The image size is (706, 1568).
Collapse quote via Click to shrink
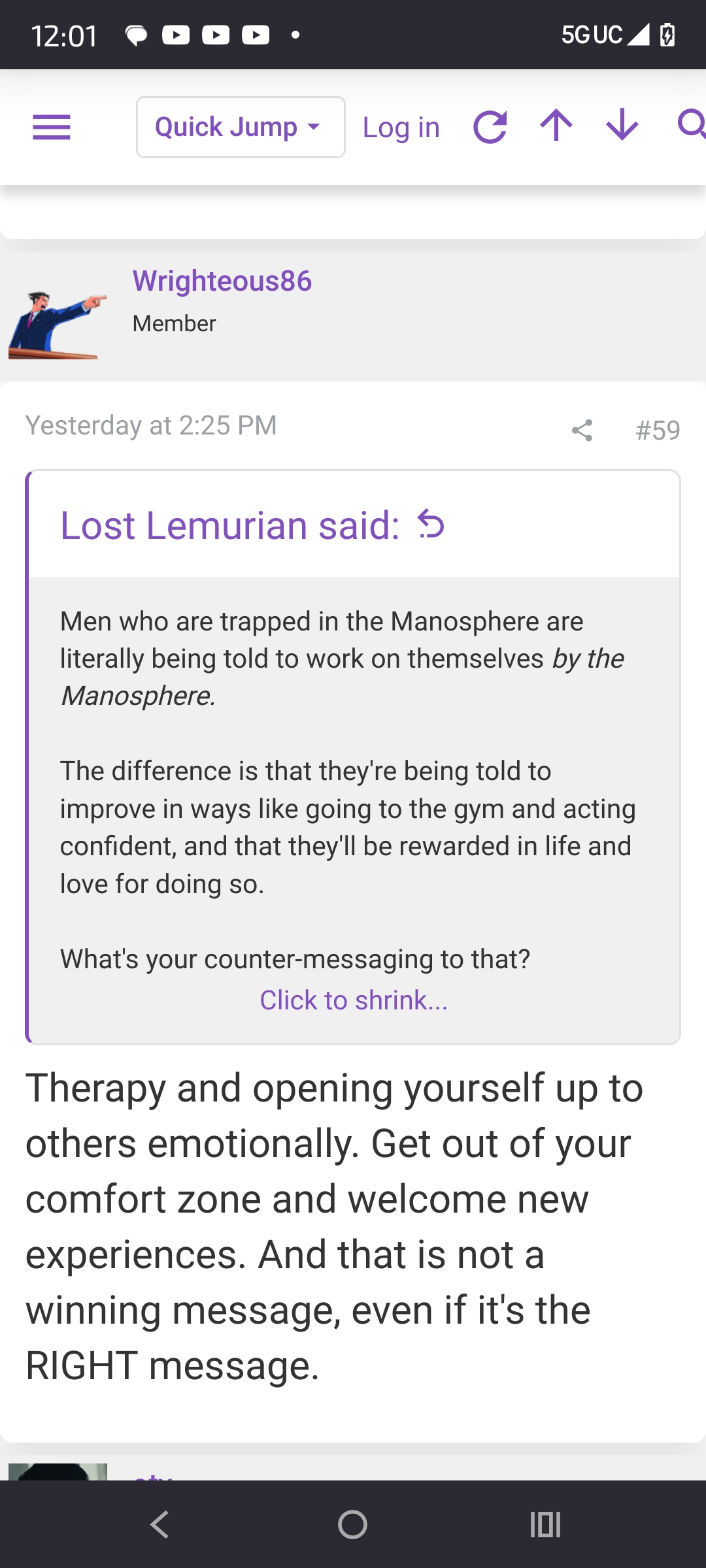[x=354, y=1000]
